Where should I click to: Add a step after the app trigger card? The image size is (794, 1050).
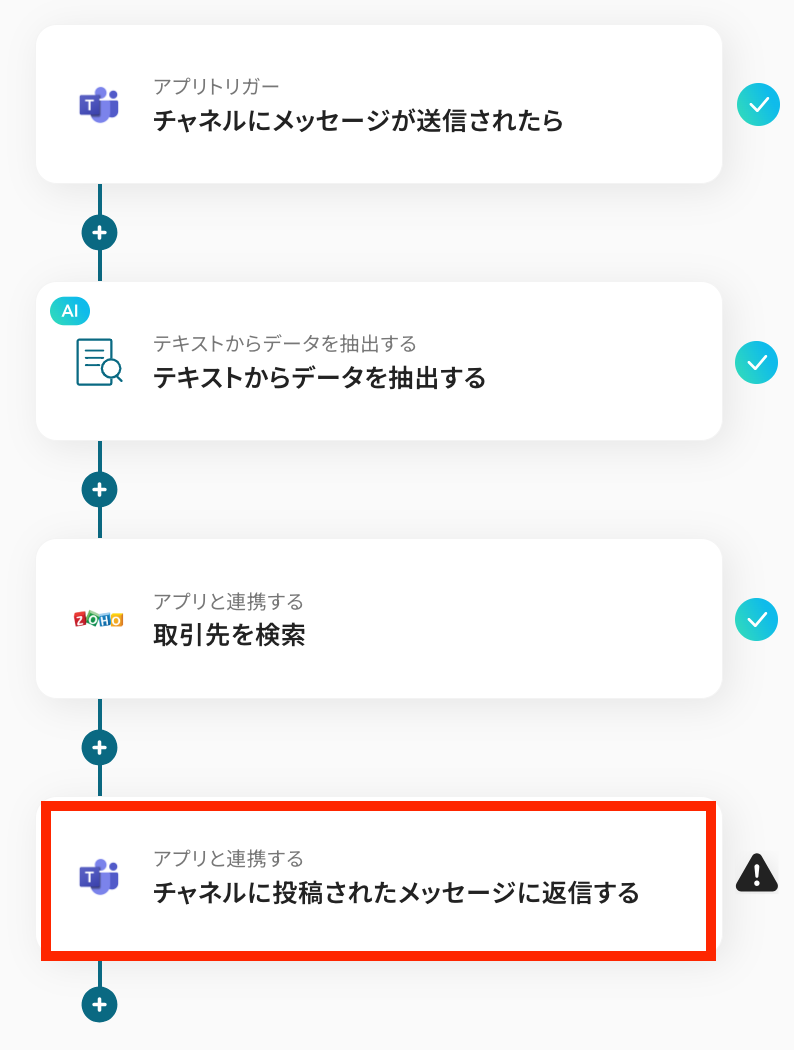coord(99,233)
